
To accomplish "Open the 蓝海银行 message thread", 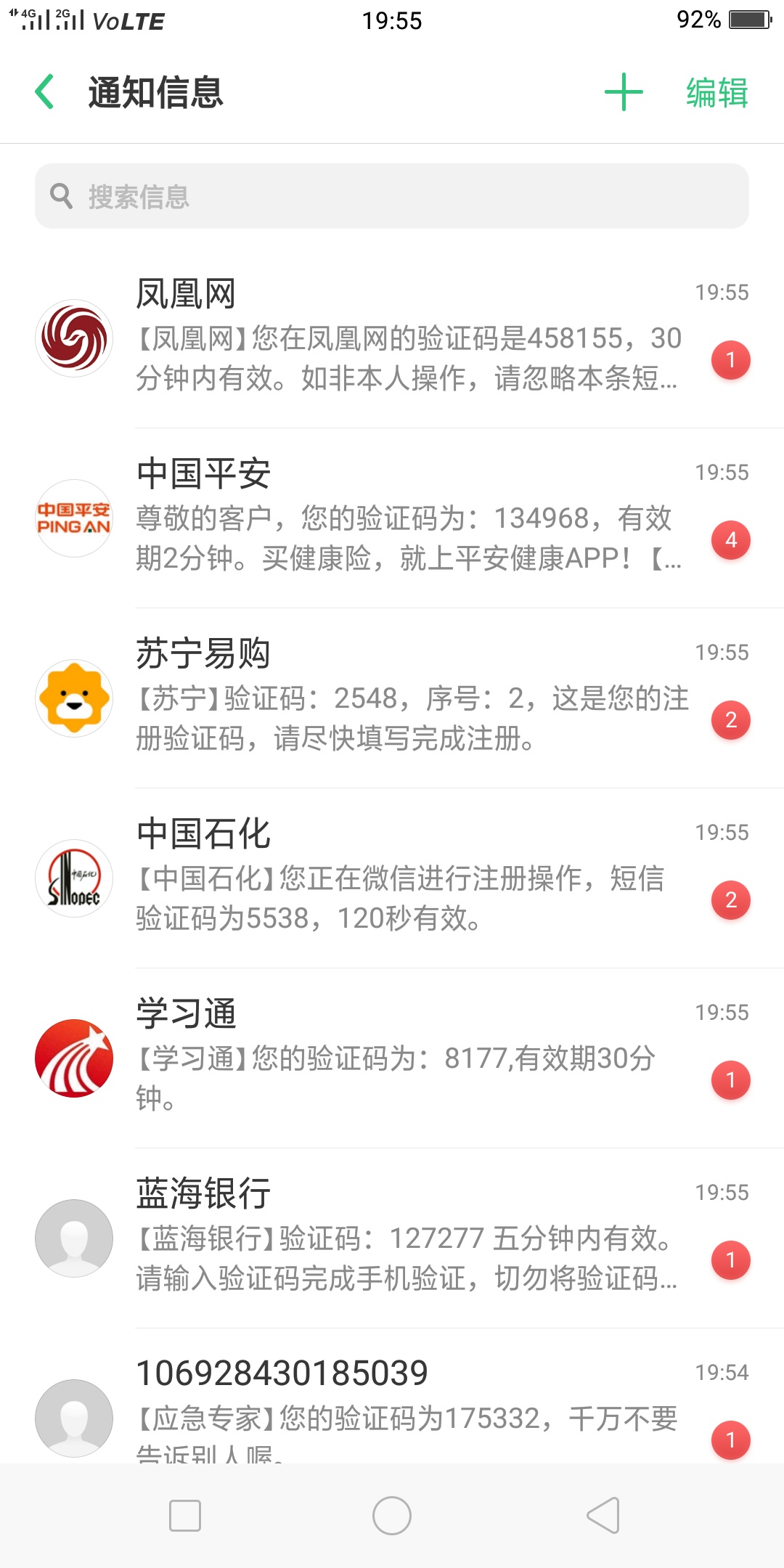I will [x=392, y=1238].
